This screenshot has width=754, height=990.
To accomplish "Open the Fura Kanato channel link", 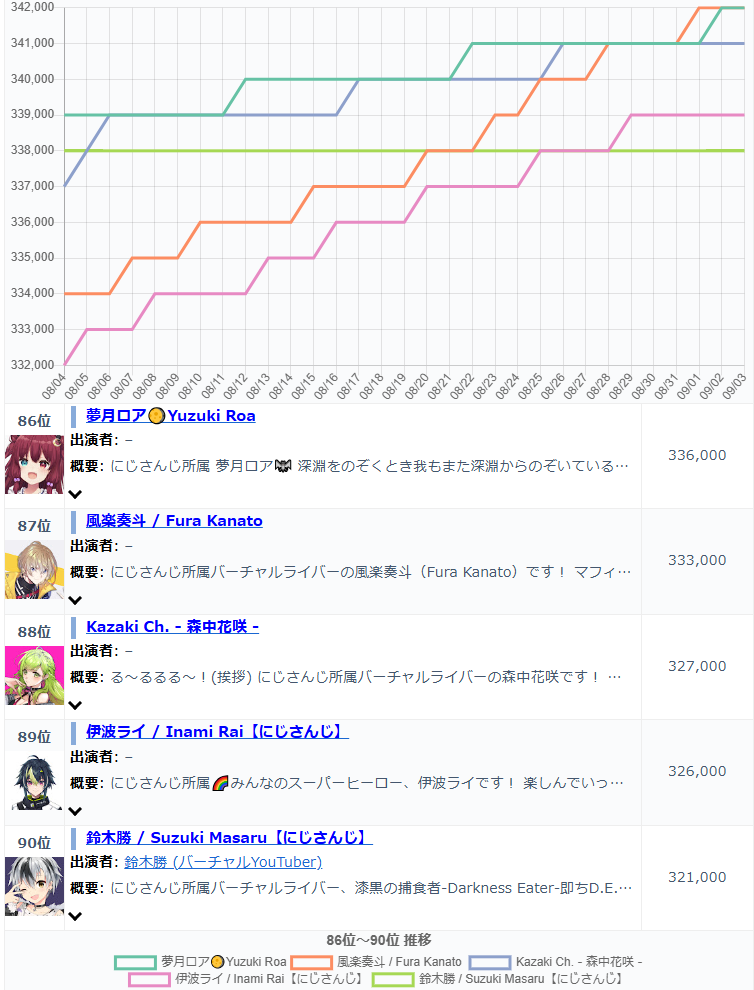I will 174,521.
